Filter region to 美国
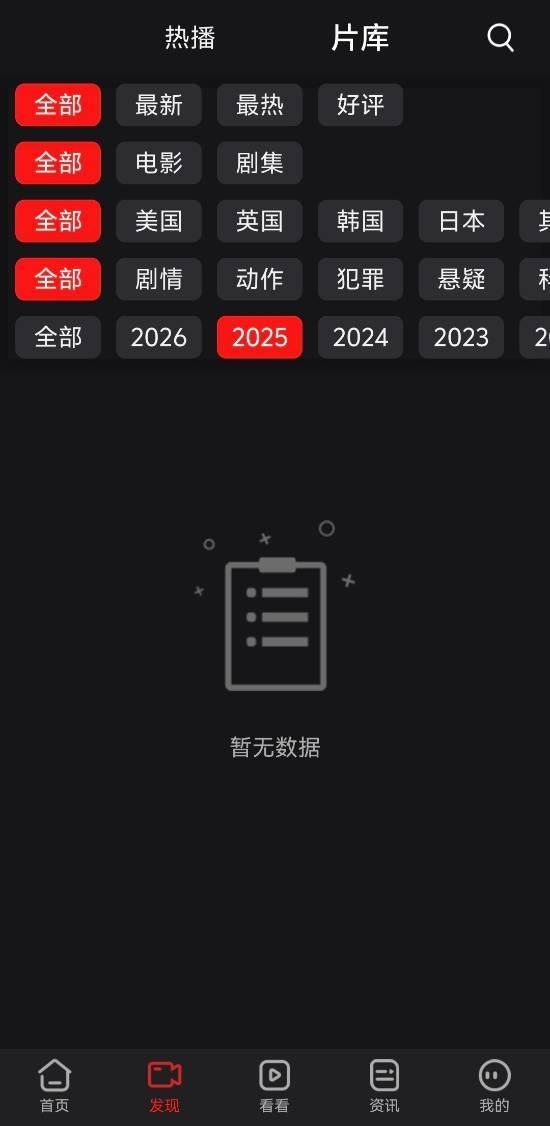The image size is (550, 1126). point(159,221)
